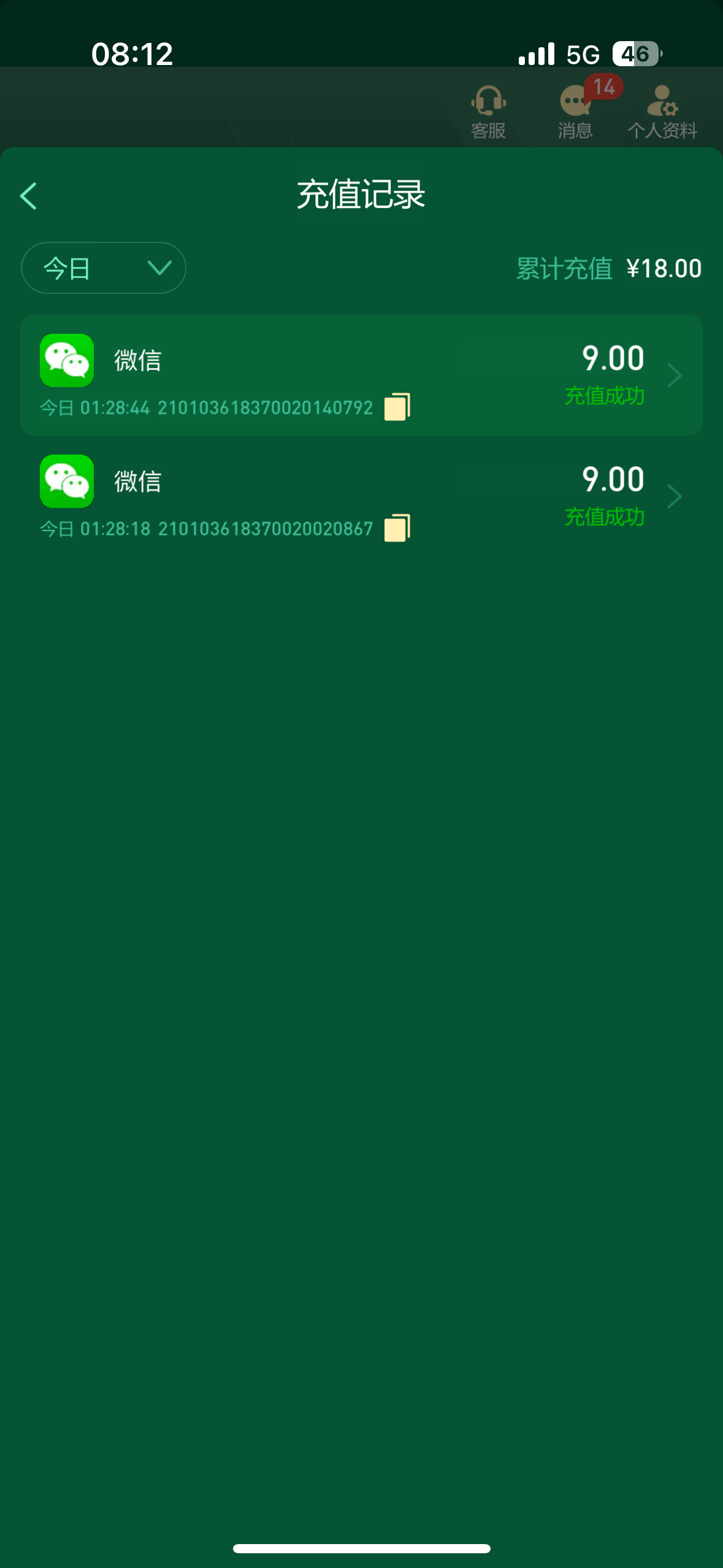The height and width of the screenshot is (1568, 723).
Task: Go back from the 充值记录 page
Action: coord(29,196)
